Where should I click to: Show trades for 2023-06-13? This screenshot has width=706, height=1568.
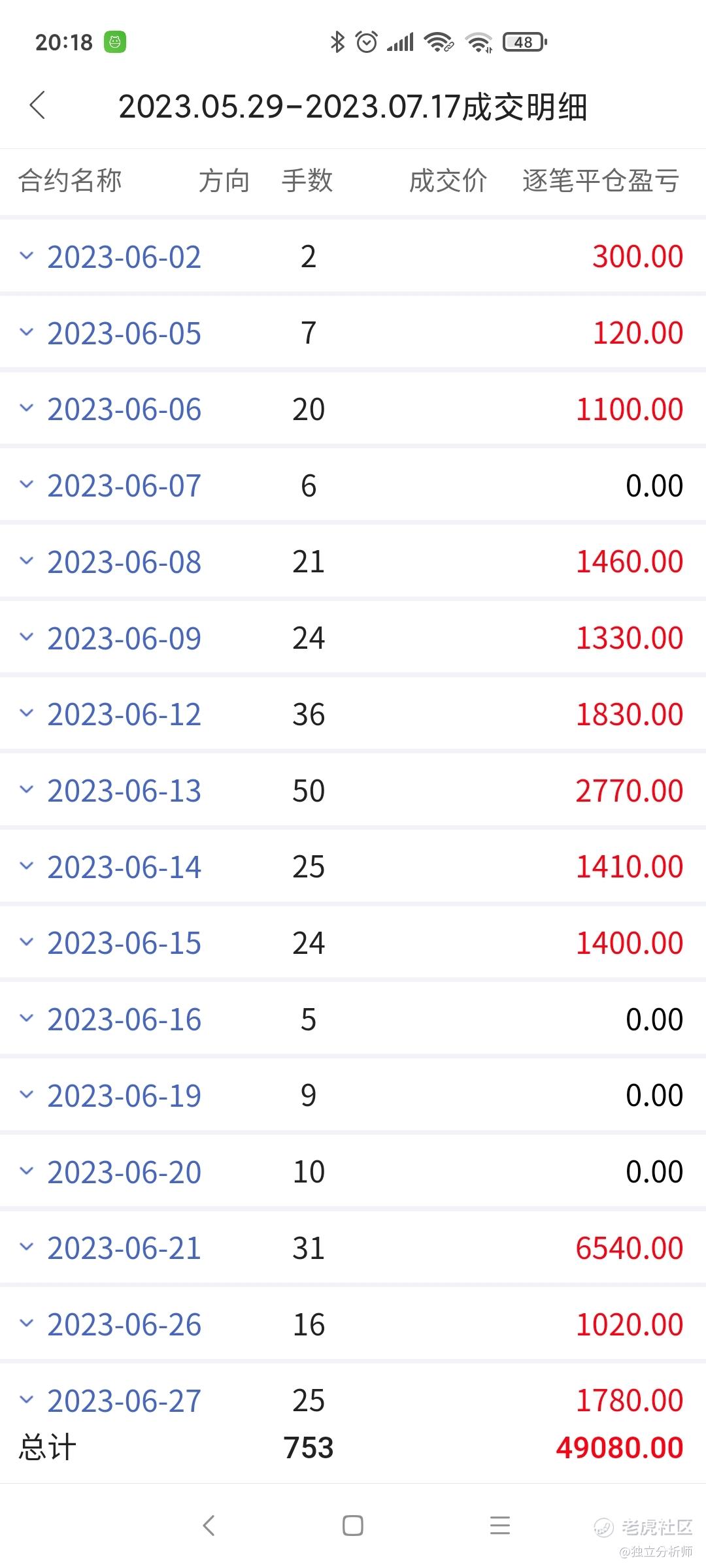pos(353,791)
